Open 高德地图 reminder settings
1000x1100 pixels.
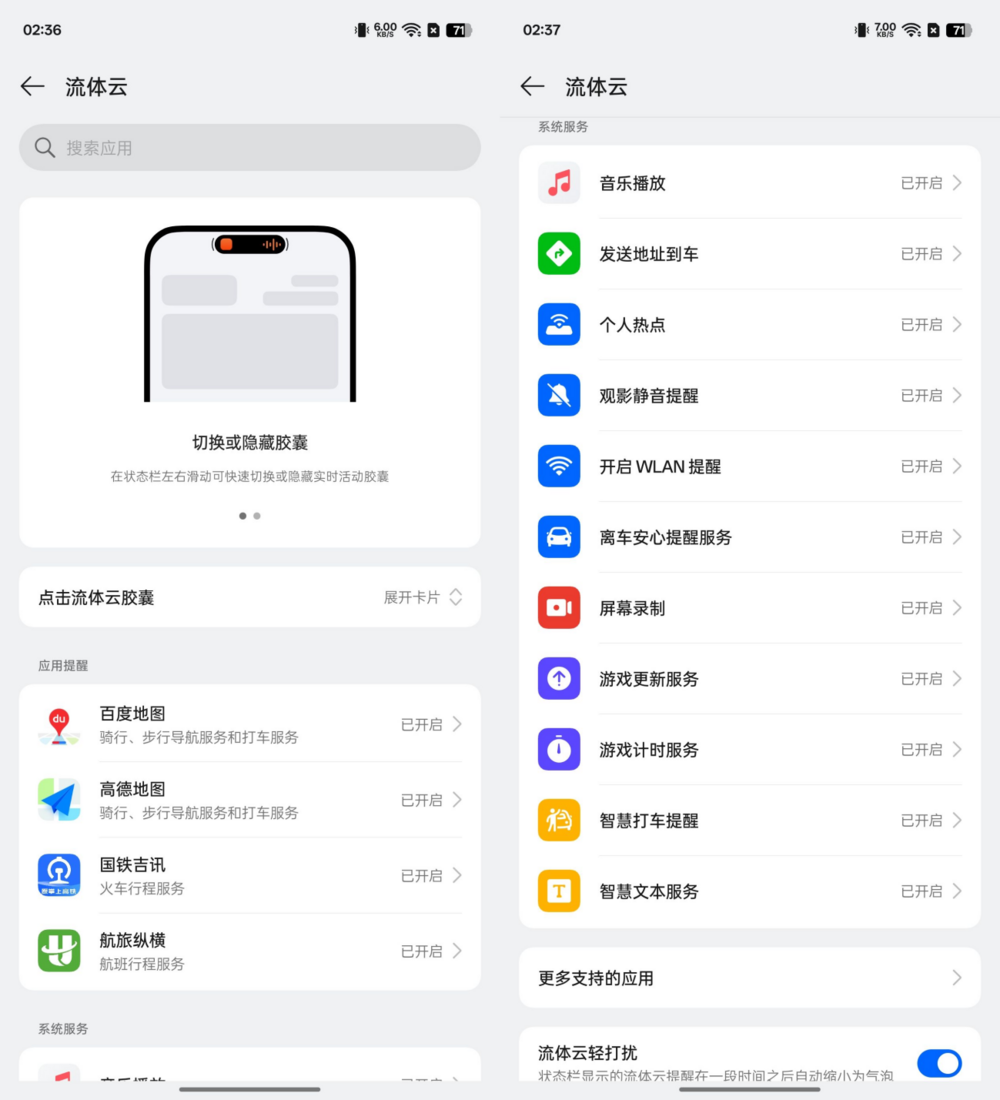pos(250,800)
